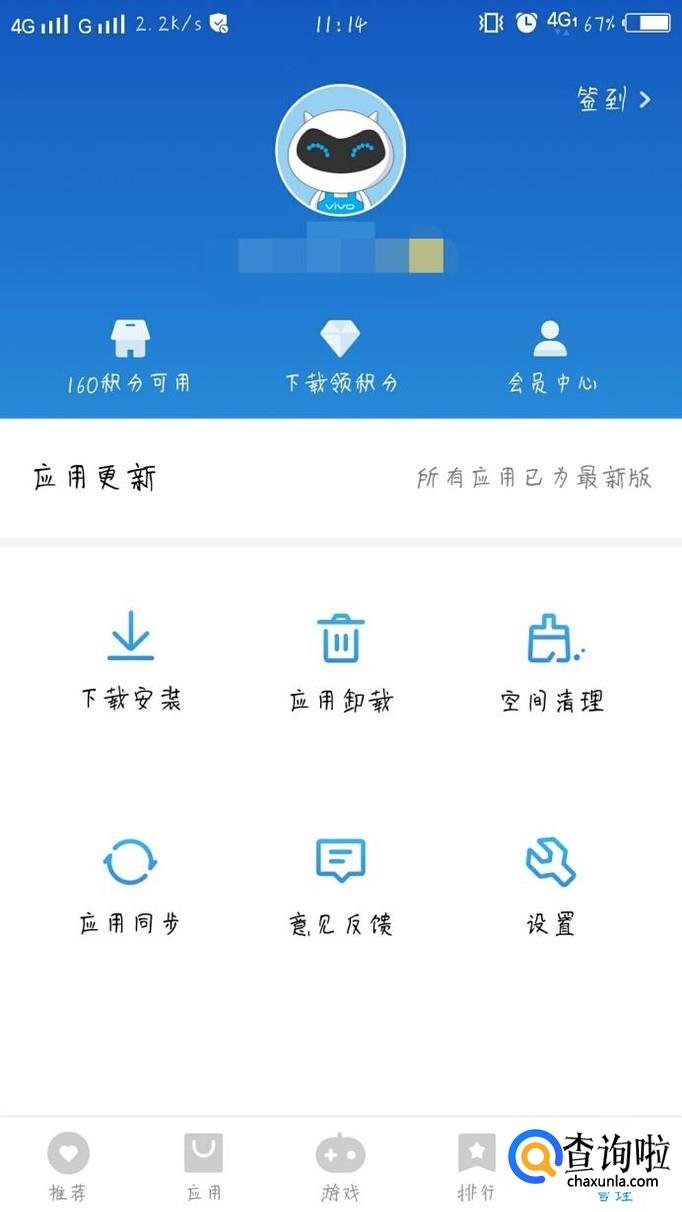This screenshot has height=1212, width=682.
Task: Switch to the 游戏 tab
Action: (x=340, y=1166)
